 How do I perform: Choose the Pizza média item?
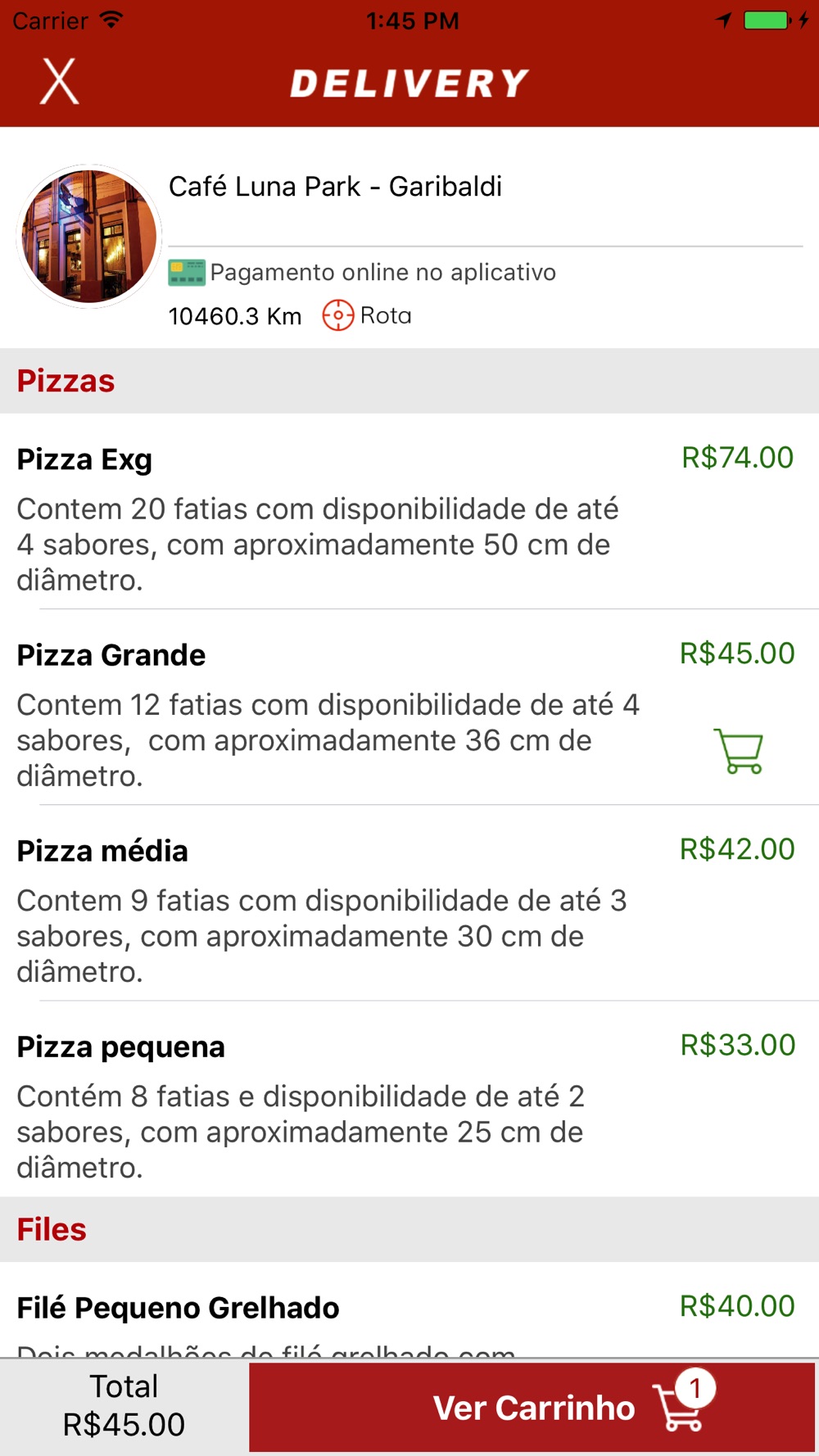[409, 902]
